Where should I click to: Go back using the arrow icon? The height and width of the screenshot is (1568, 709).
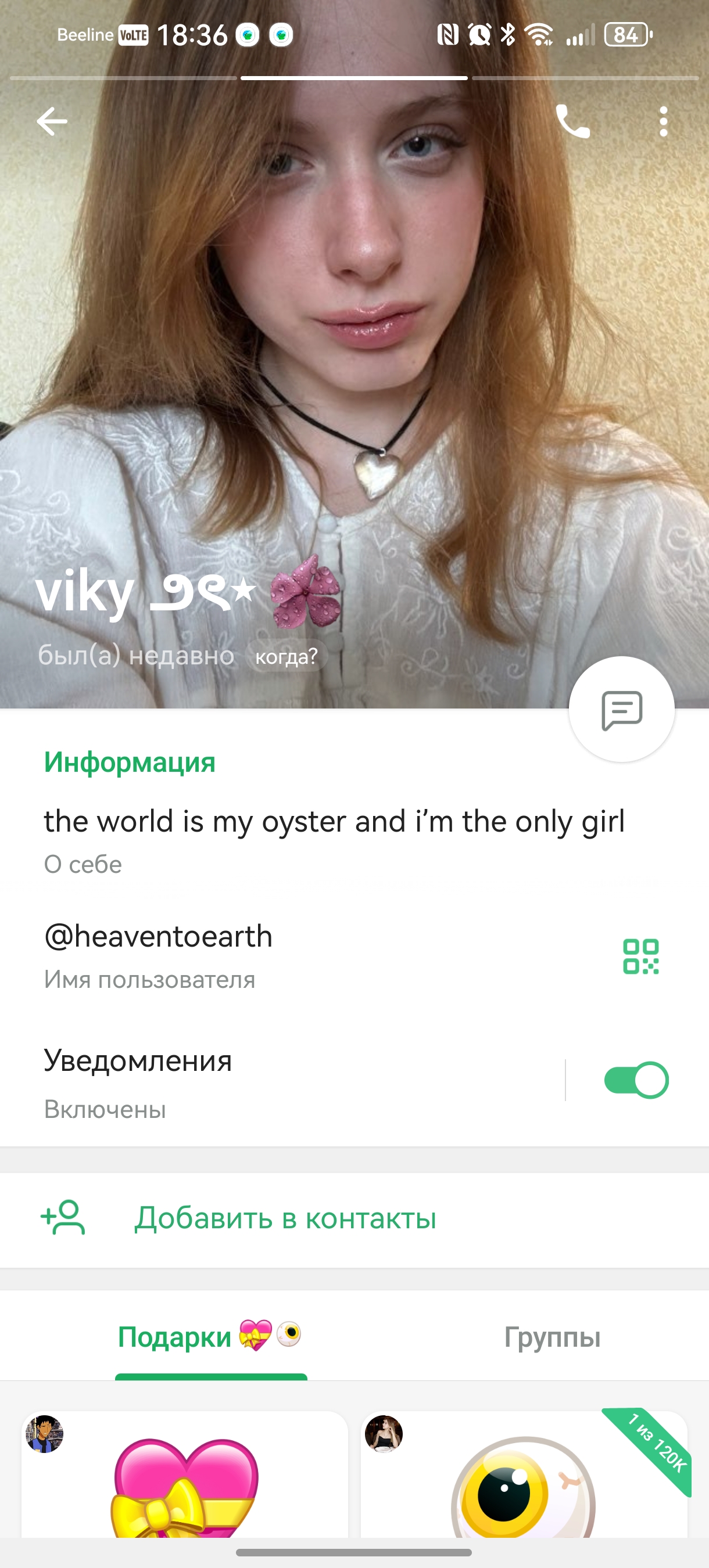tap(52, 121)
